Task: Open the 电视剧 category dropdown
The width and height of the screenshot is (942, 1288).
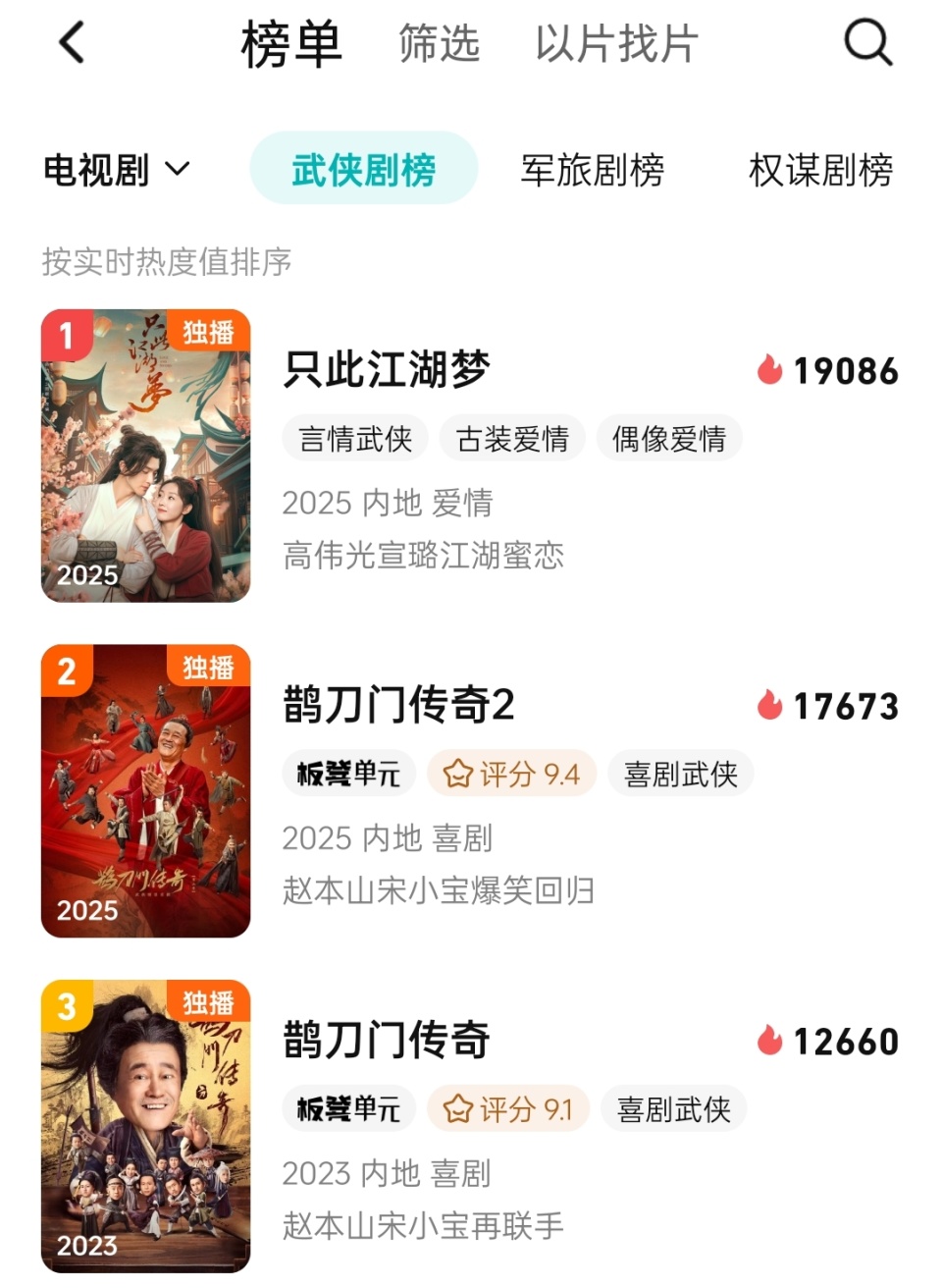Action: tap(97, 170)
